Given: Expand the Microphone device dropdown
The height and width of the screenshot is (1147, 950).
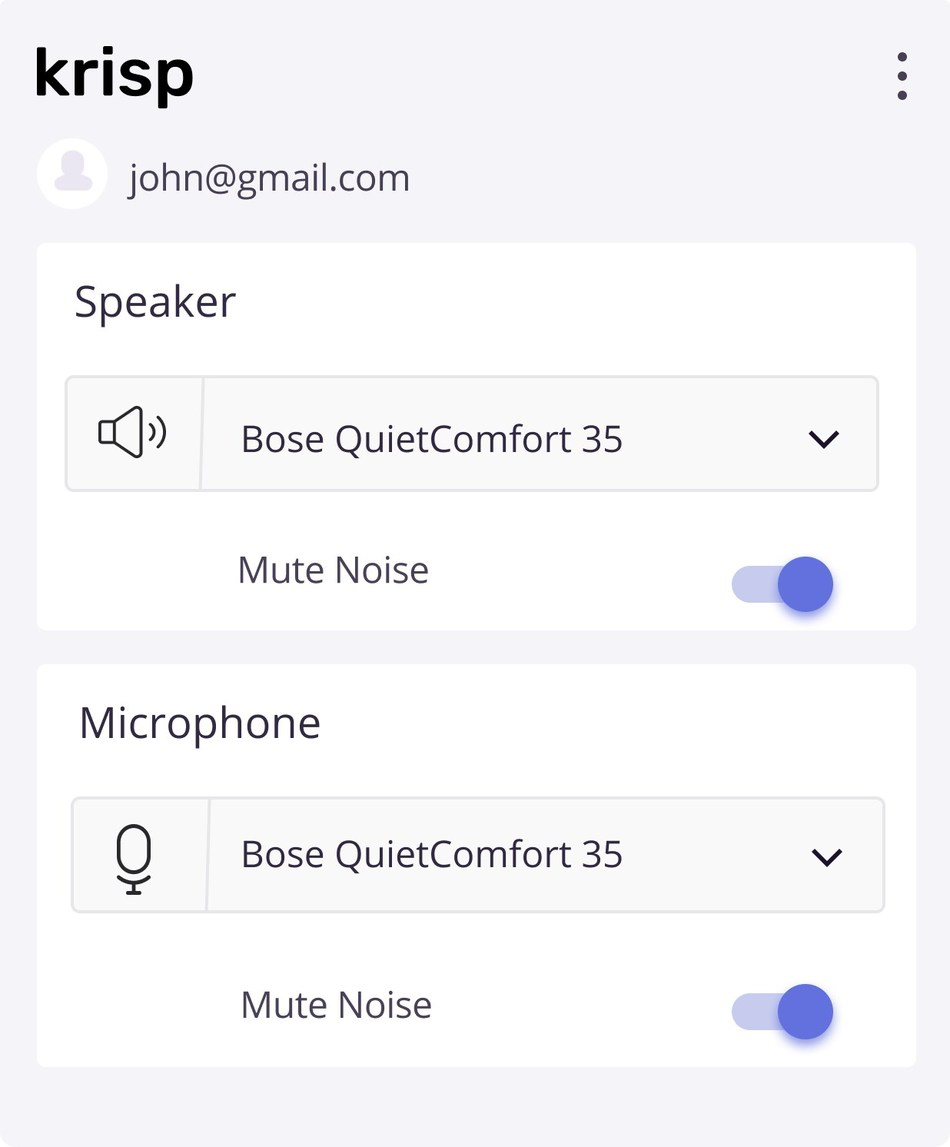Looking at the screenshot, I should [826, 856].
